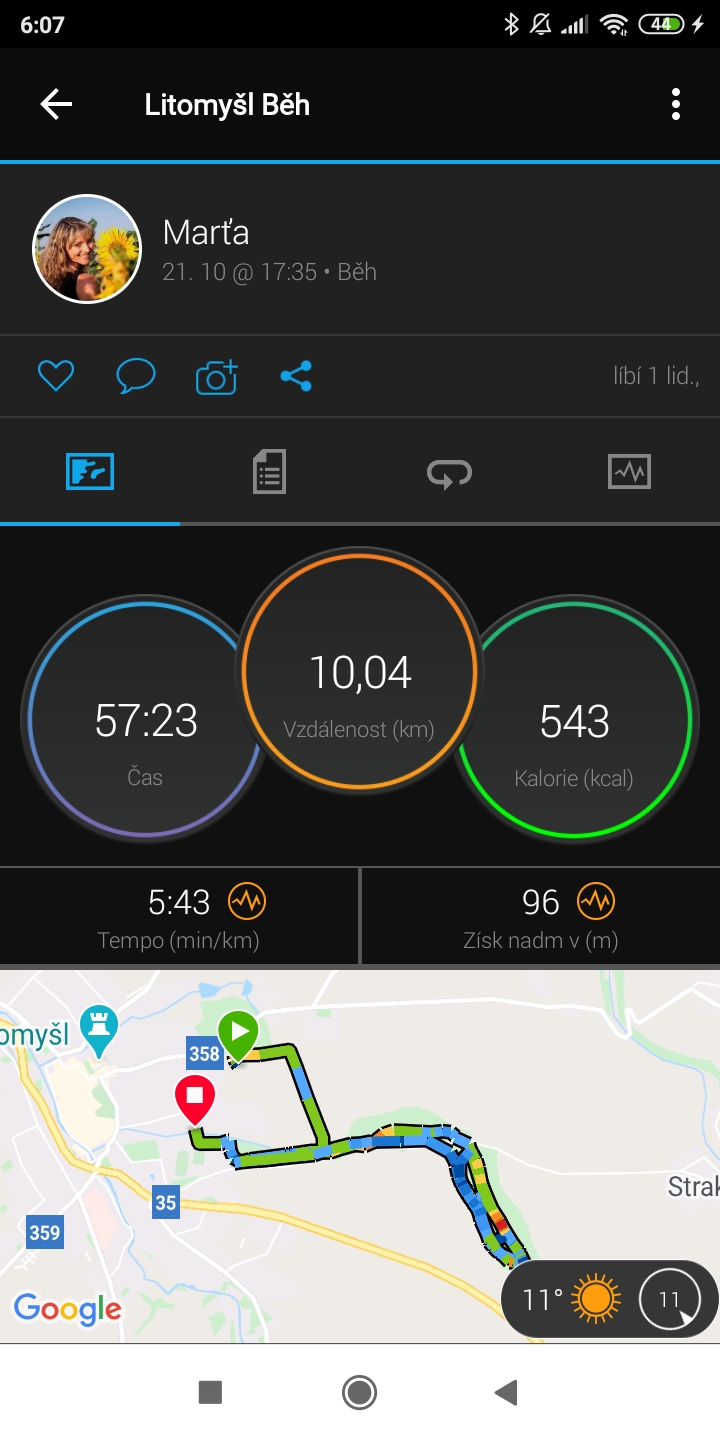
Task: Share this activity
Action: [296, 376]
